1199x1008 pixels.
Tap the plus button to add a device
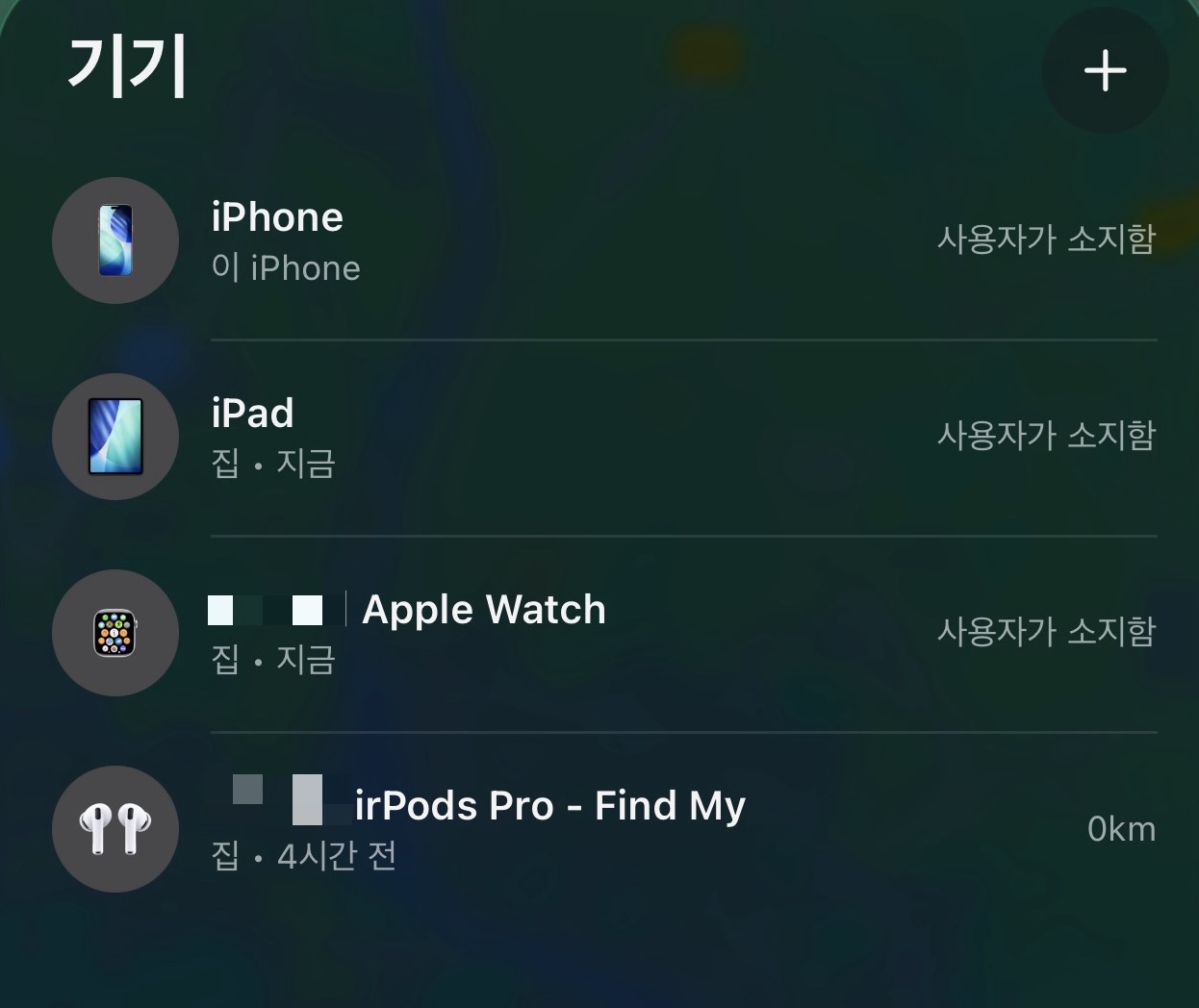1105,70
